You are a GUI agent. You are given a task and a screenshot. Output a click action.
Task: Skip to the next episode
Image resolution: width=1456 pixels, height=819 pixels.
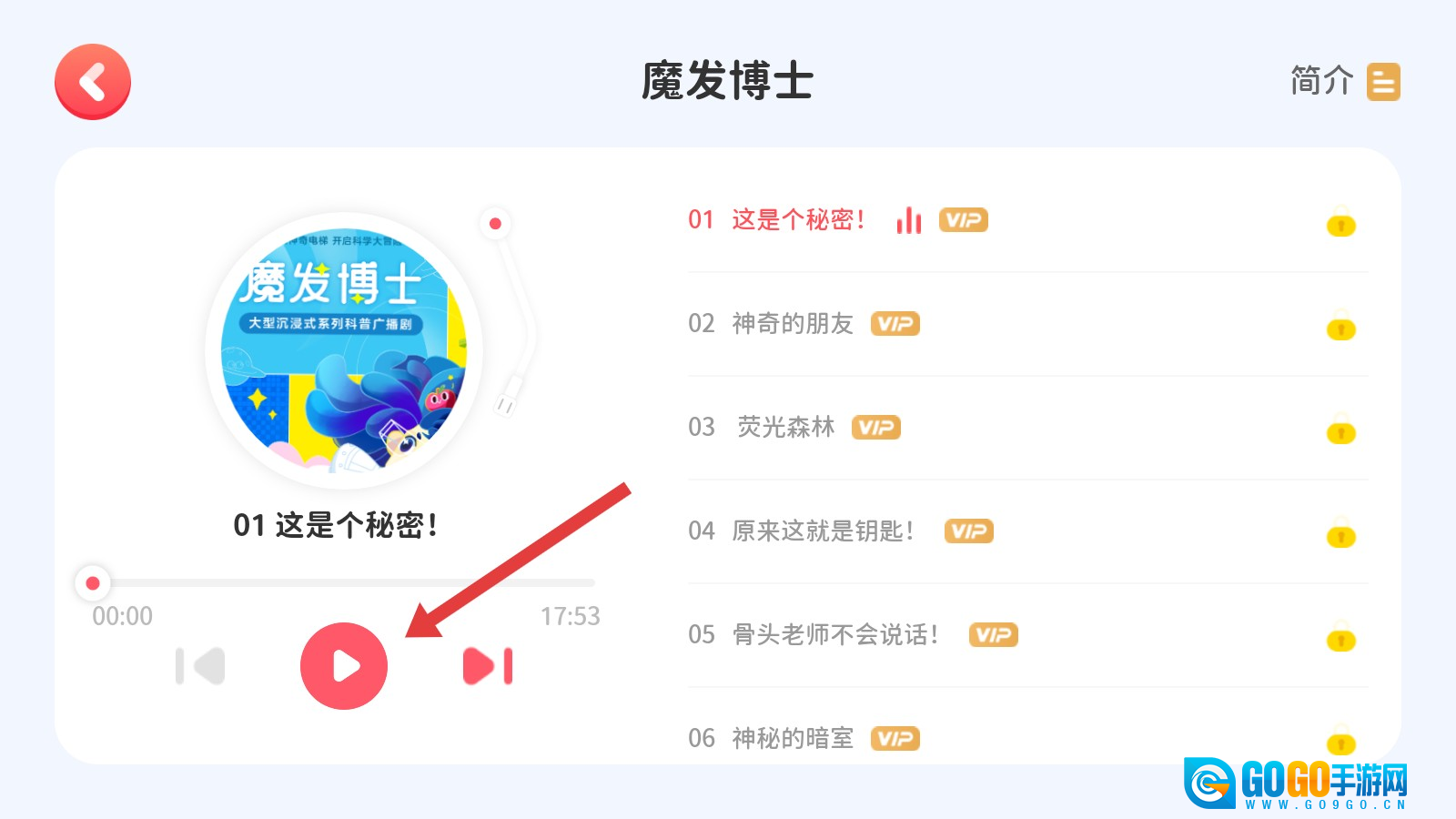click(x=488, y=666)
